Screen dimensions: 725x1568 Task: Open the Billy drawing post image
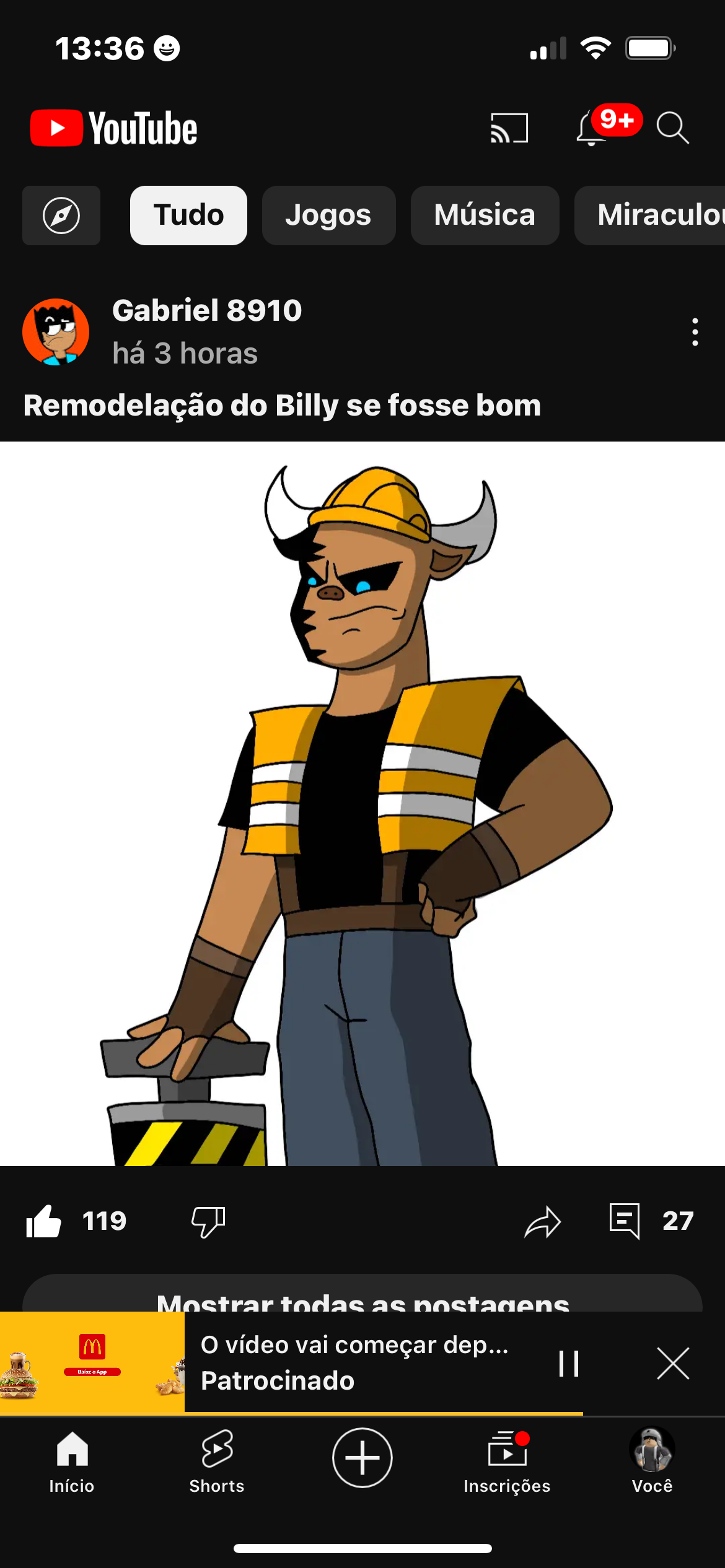click(362, 803)
